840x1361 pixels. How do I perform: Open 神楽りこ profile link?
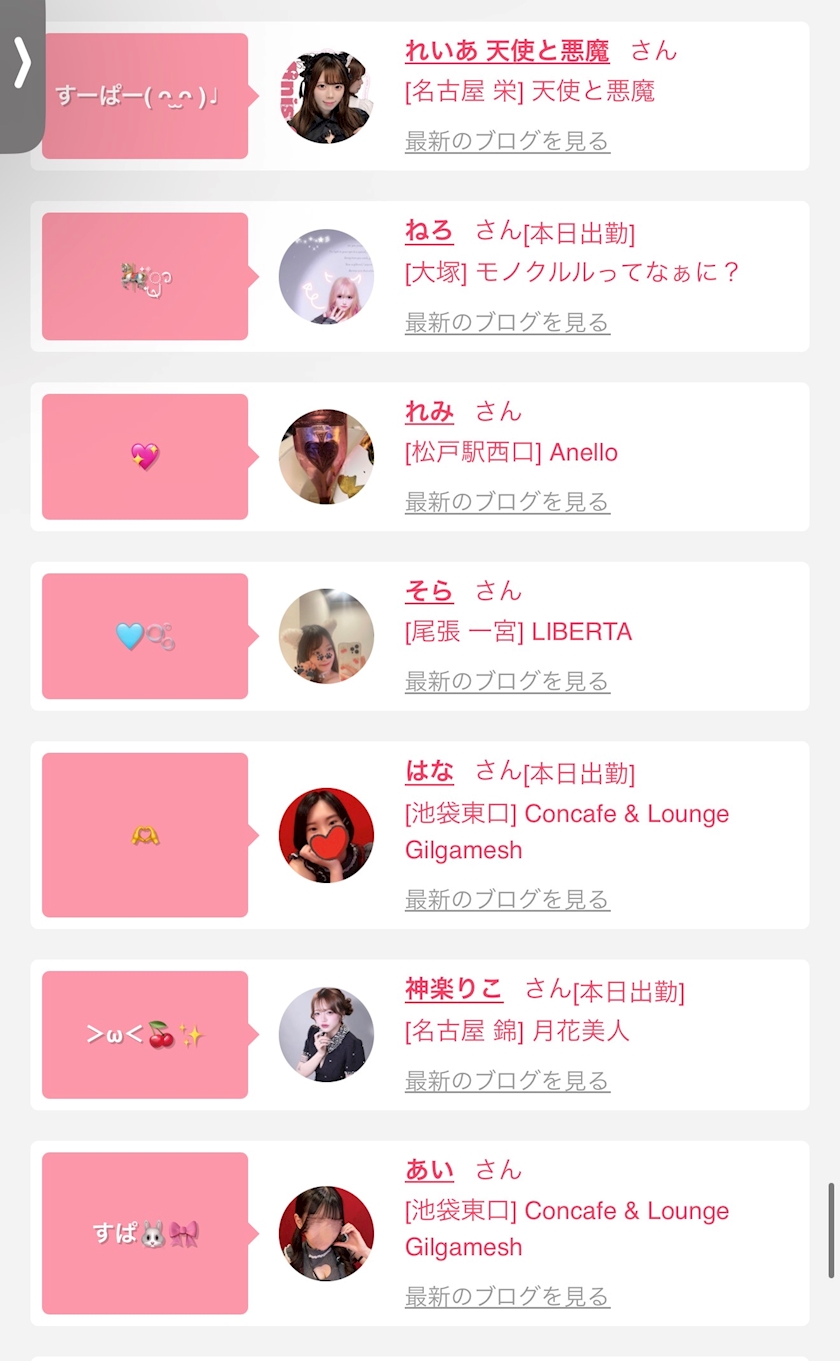(x=454, y=989)
